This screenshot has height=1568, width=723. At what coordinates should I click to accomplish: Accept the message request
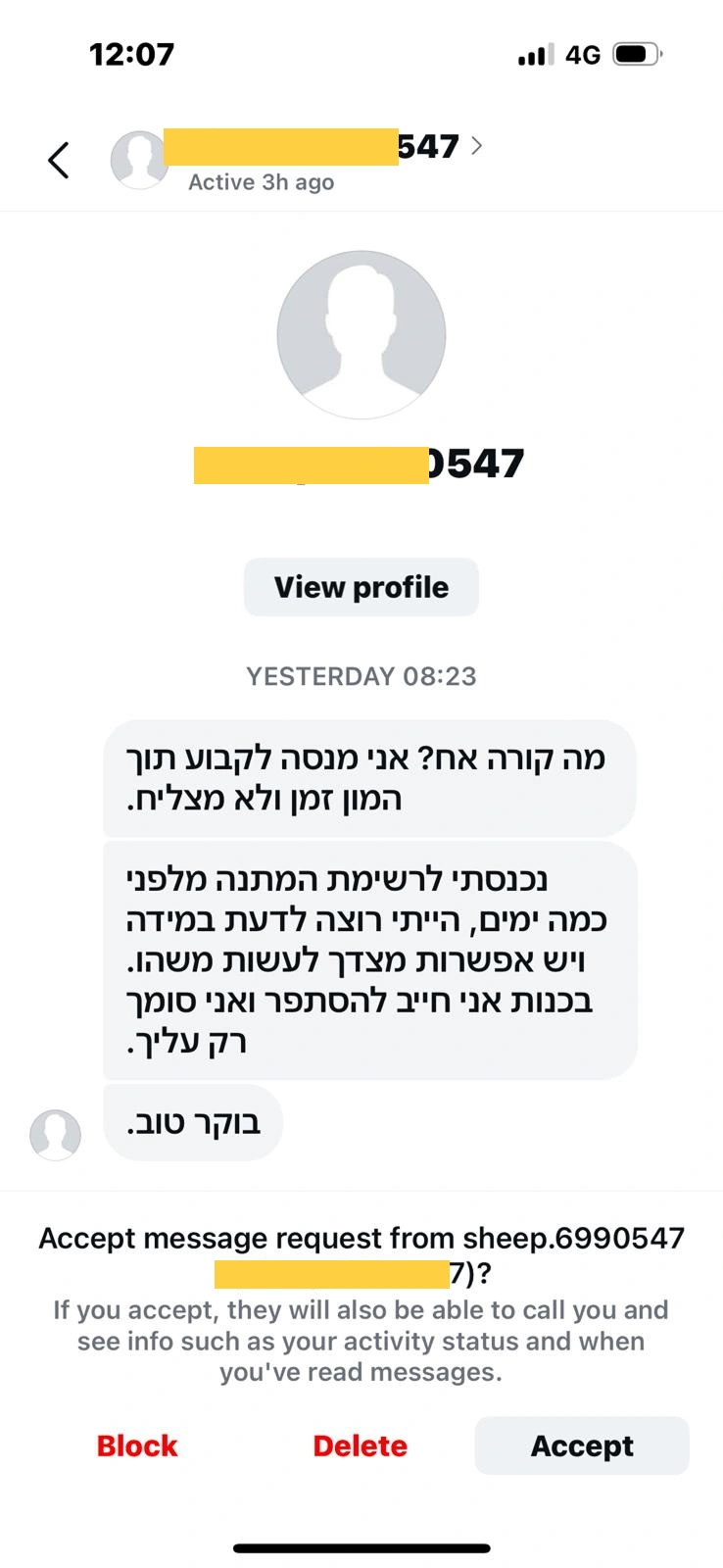(x=582, y=1445)
